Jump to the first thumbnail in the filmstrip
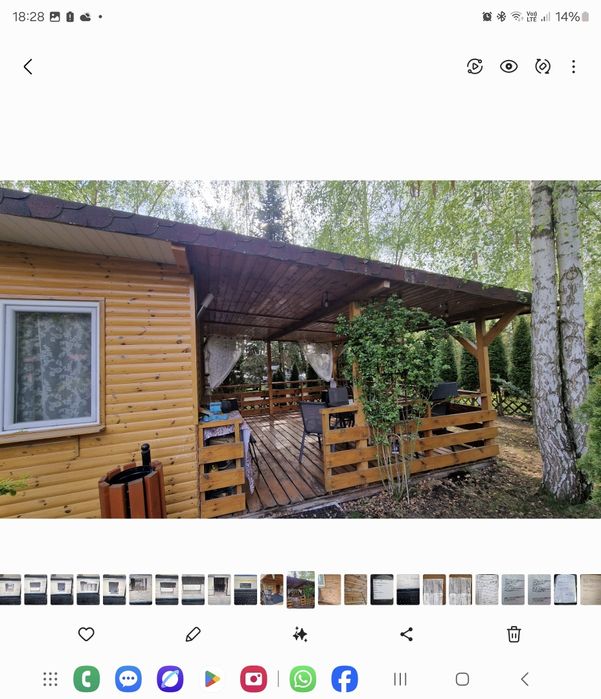This screenshot has height=699, width=601. click(x=10, y=589)
